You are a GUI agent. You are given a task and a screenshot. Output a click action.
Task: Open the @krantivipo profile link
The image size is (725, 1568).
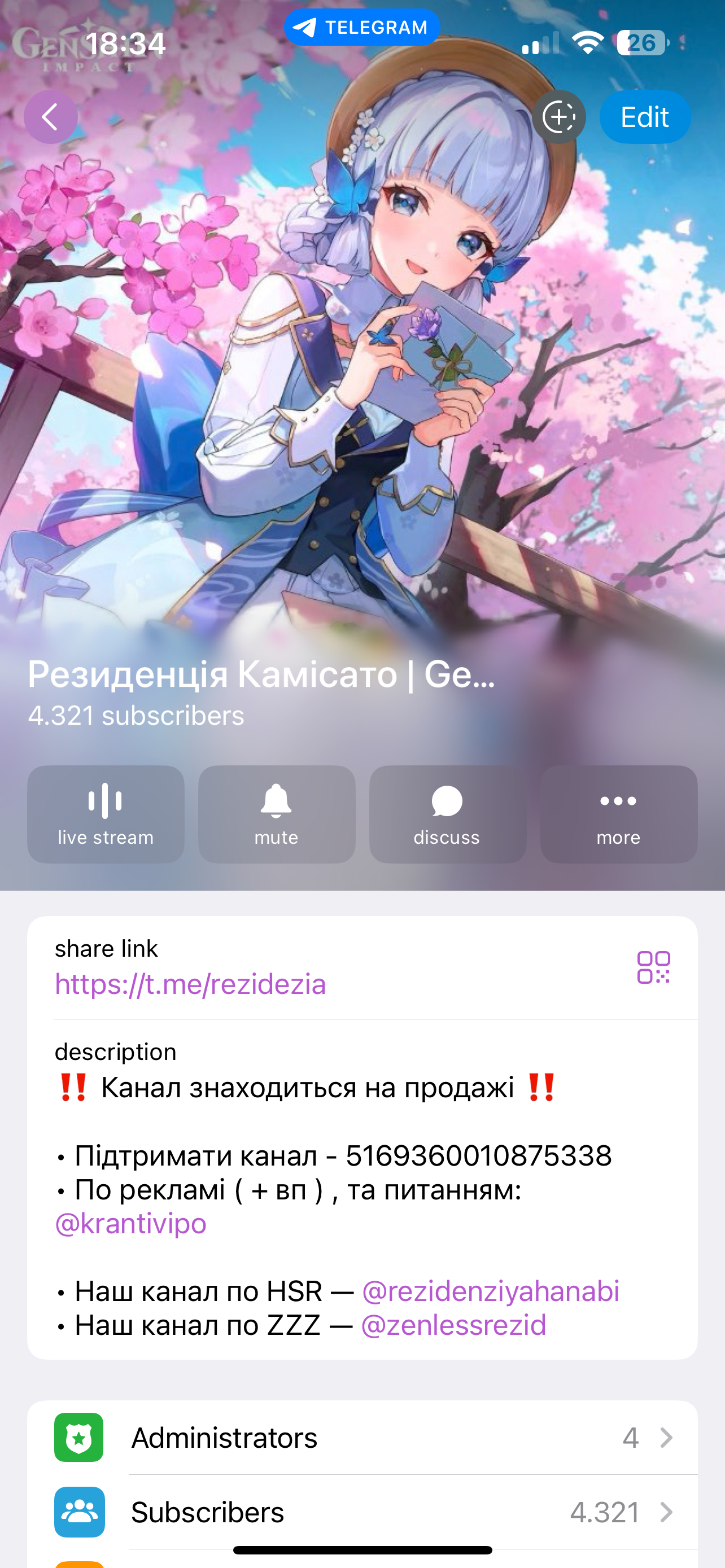point(131,1224)
